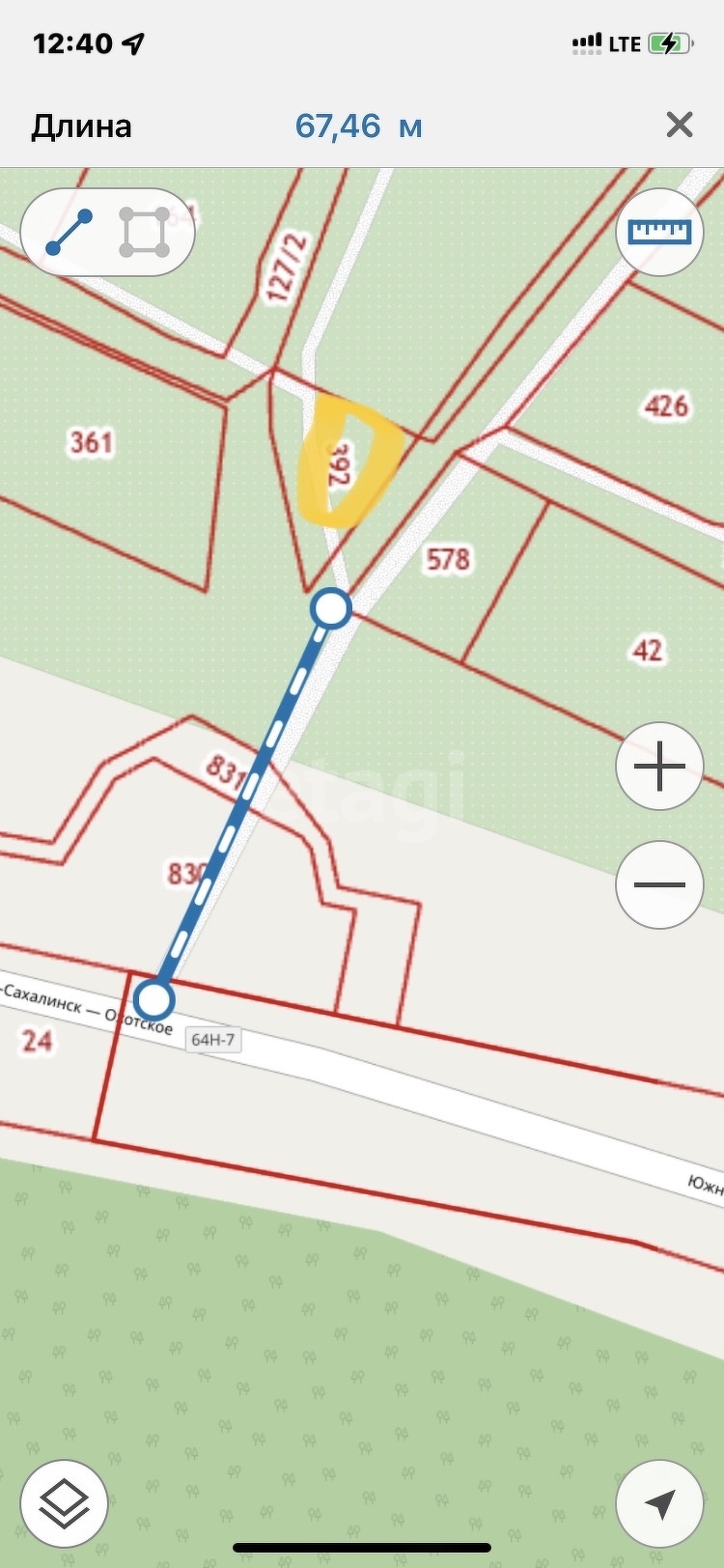Select the line distance measuring mode
This screenshot has width=724, height=1568.
[x=69, y=233]
